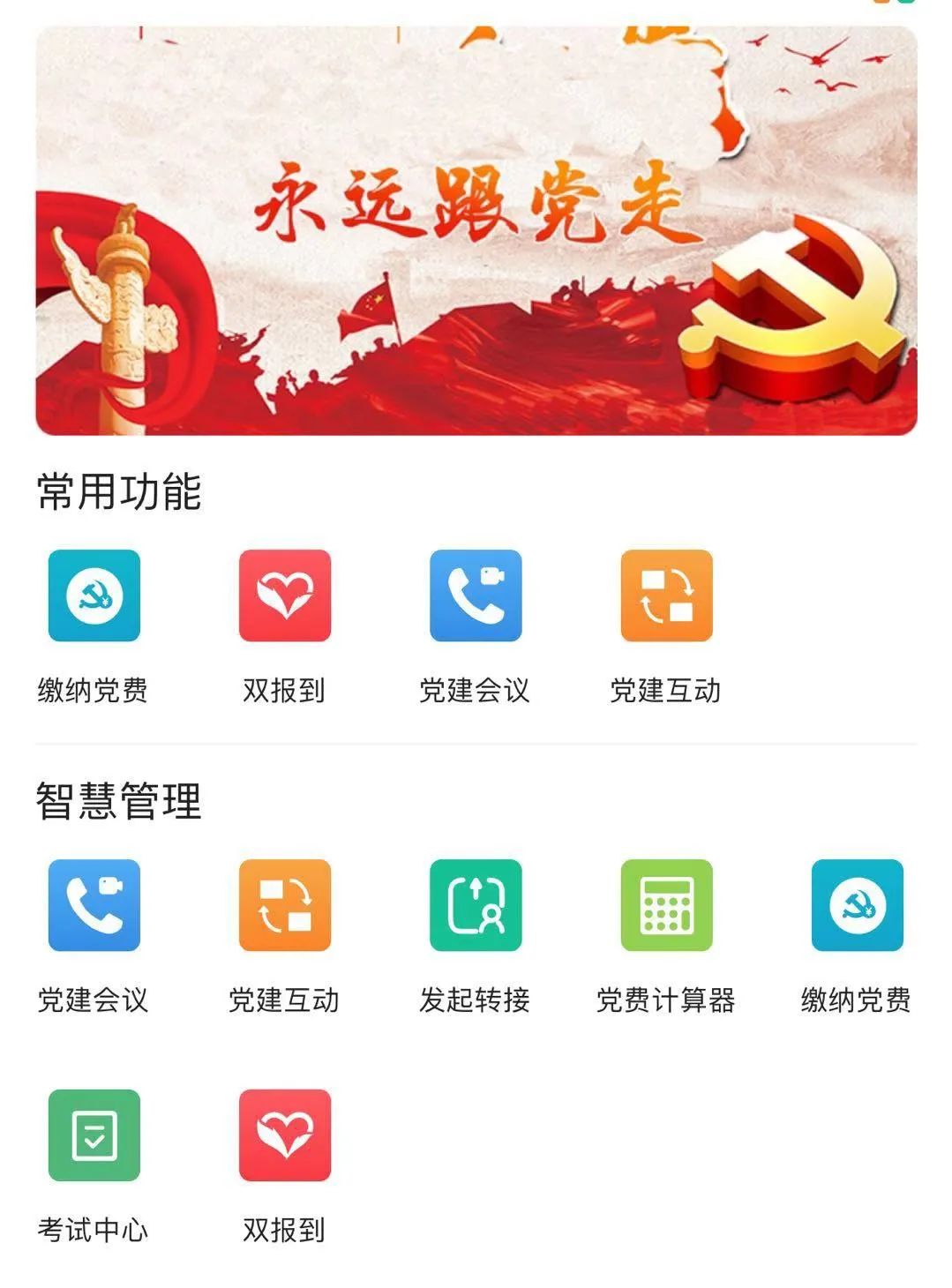Tap the orange 党建互动 icon in 智慧管理
This screenshot has height=1288, width=952.
[x=285, y=907]
